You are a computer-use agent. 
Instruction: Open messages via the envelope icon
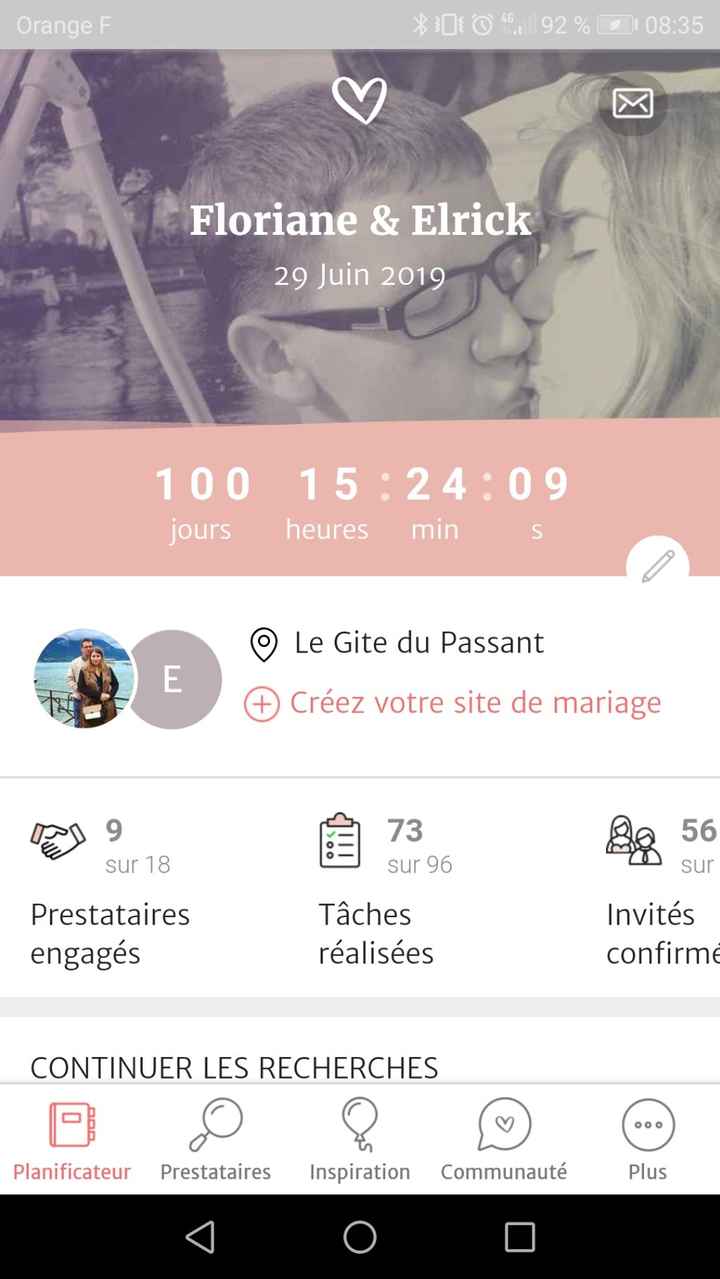[633, 104]
